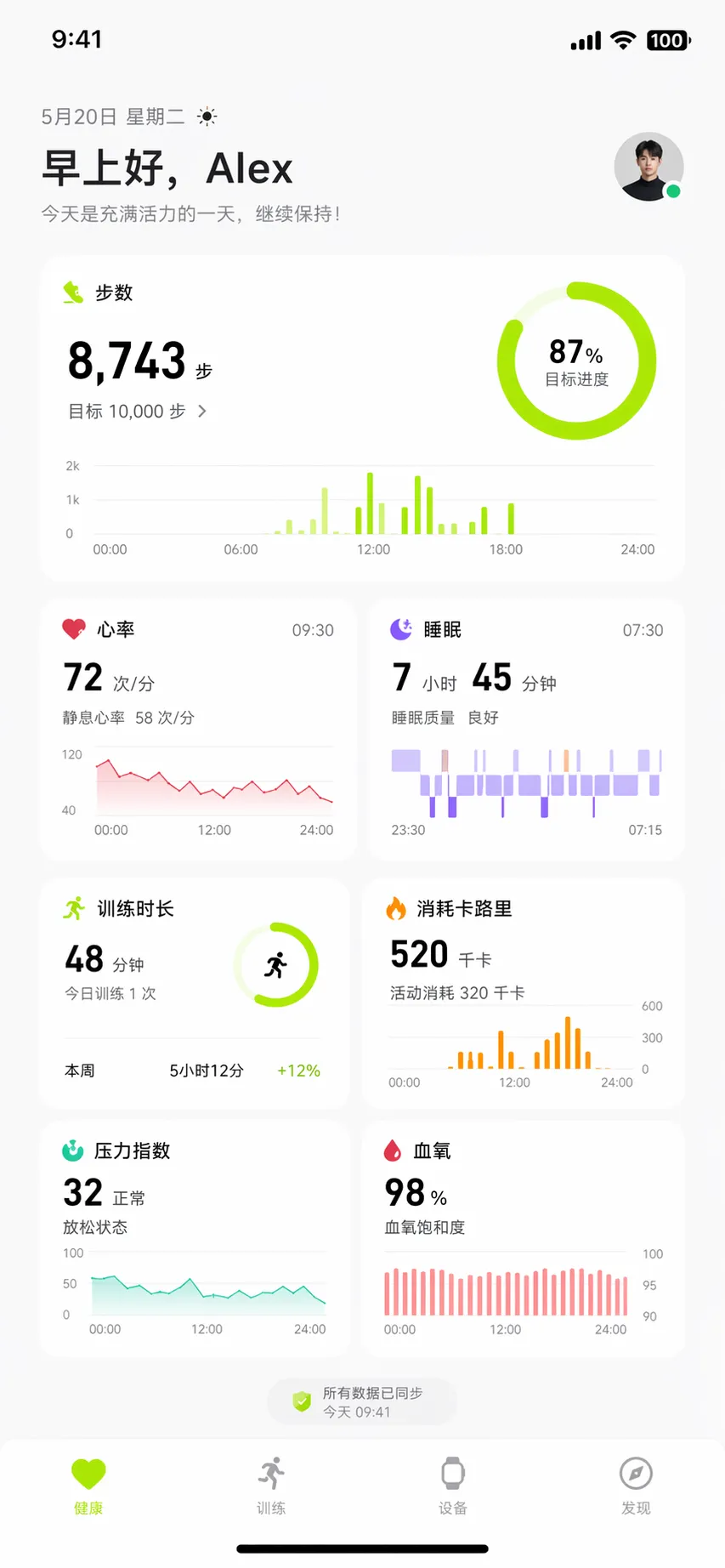Tap the moon 睡眠 icon
Image resolution: width=725 pixels, height=1568 pixels.
coord(399,629)
